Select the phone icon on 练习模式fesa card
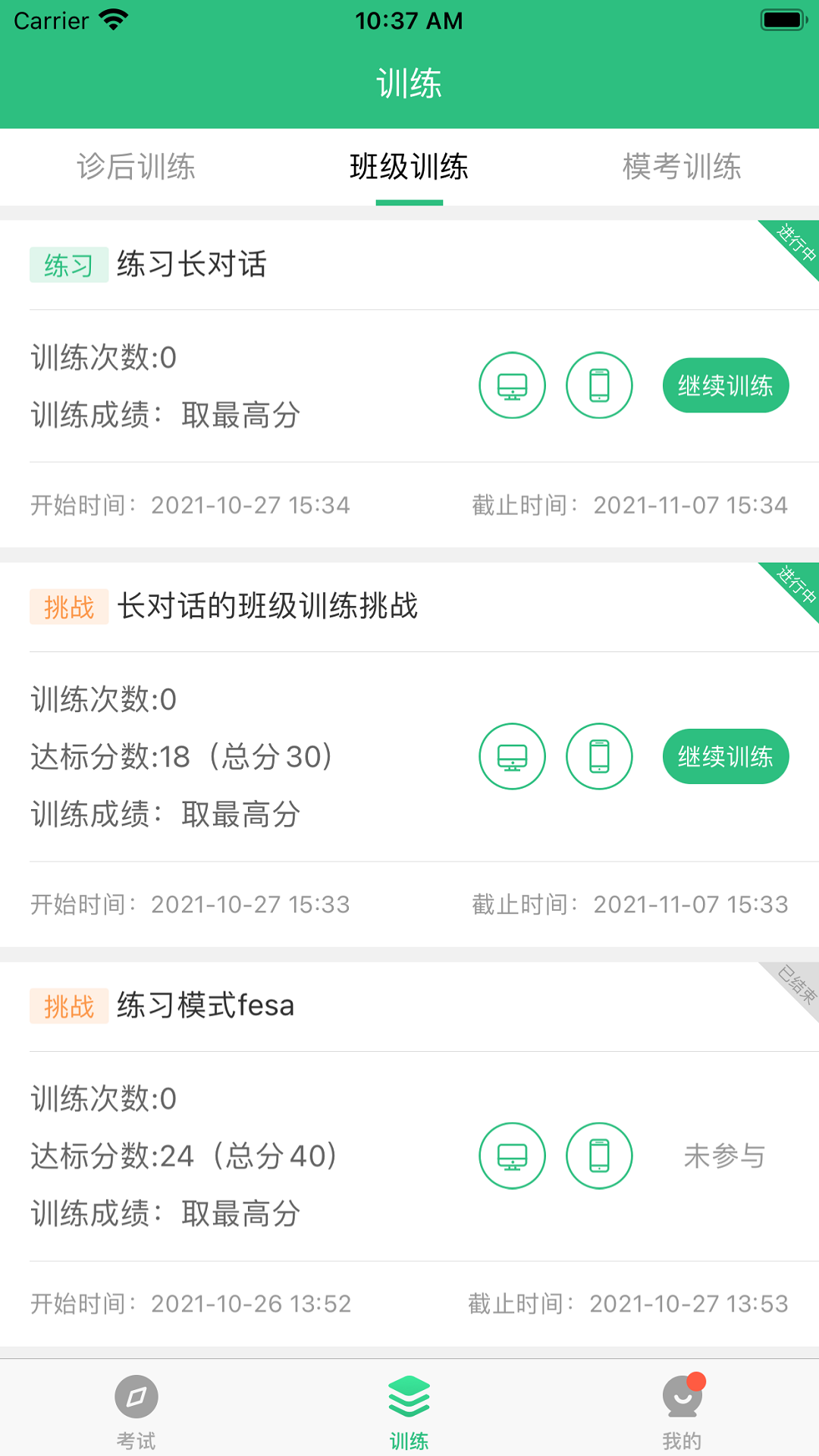The width and height of the screenshot is (819, 1456). (599, 1156)
